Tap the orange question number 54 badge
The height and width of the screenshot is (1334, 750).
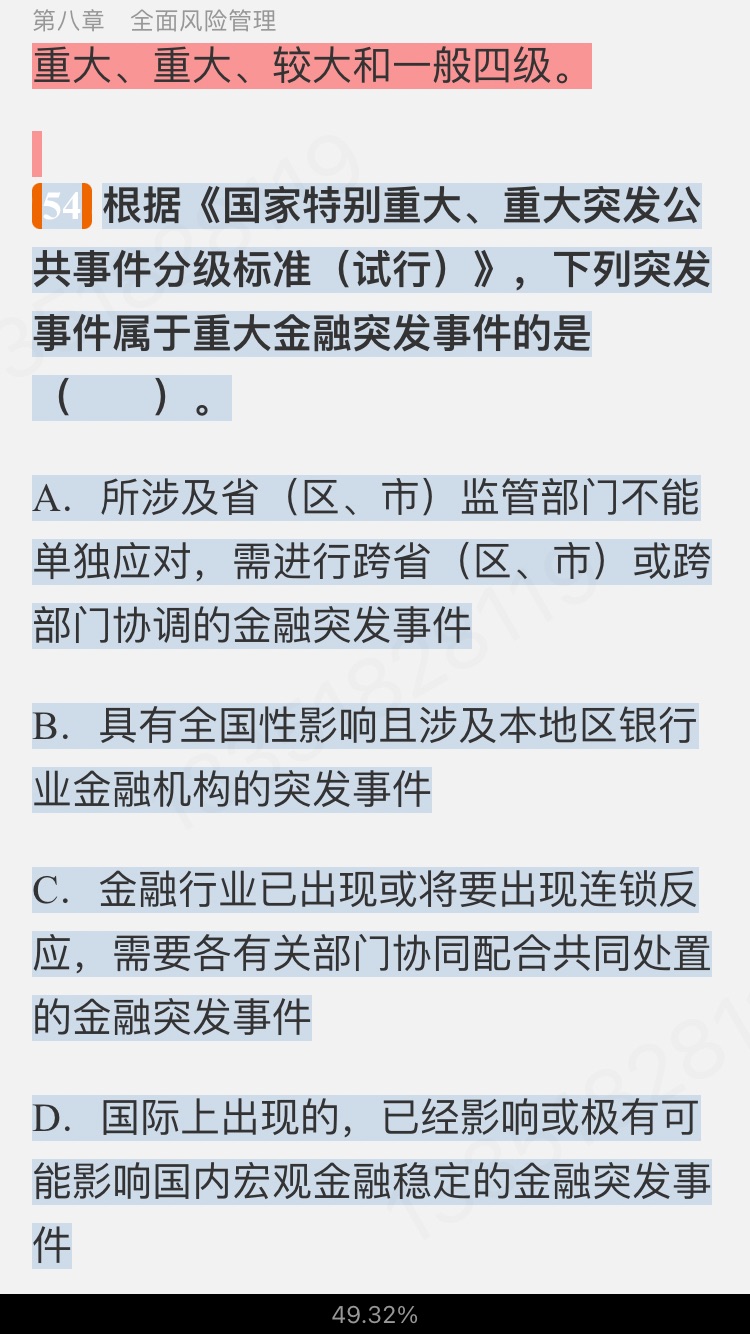(62, 207)
